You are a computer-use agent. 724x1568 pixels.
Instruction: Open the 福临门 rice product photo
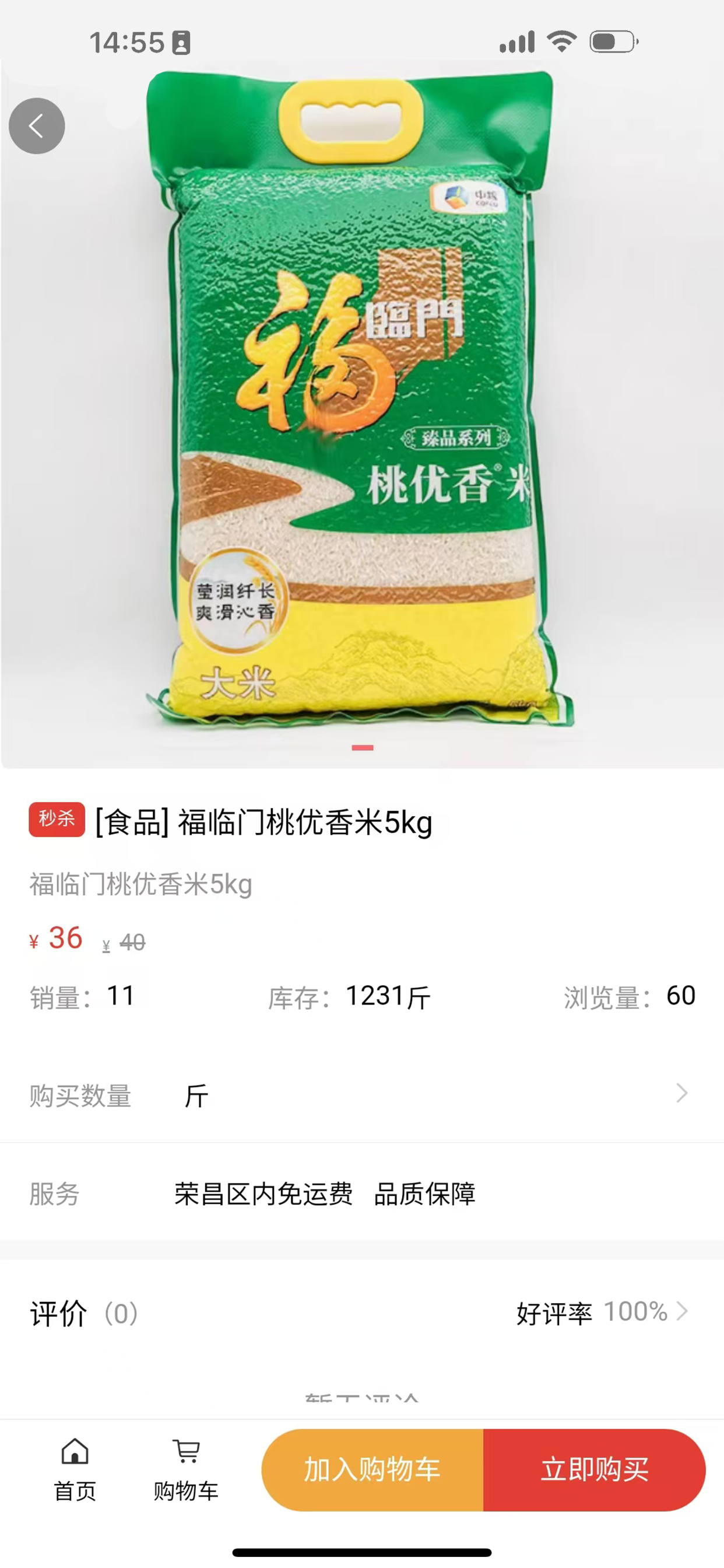(361, 402)
